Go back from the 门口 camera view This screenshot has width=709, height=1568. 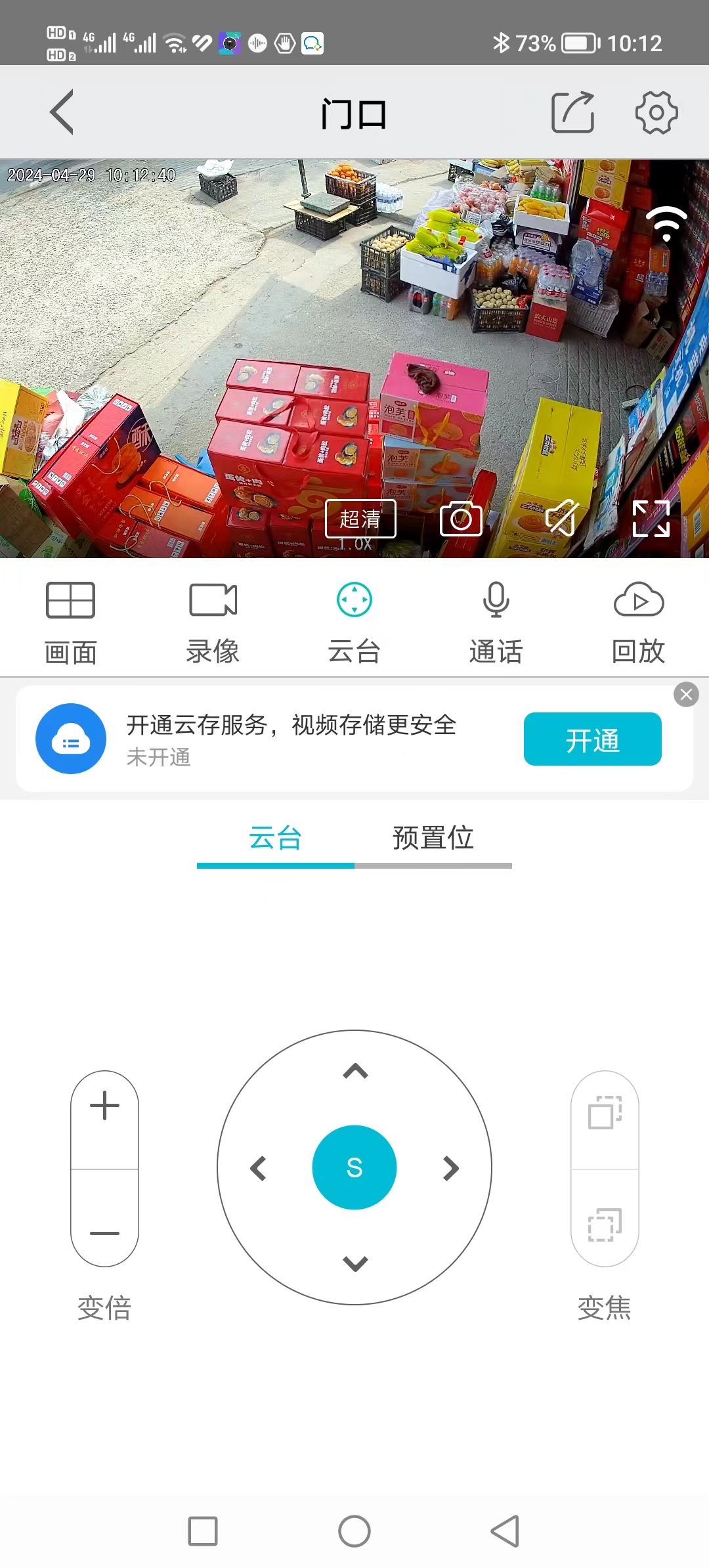(x=62, y=112)
